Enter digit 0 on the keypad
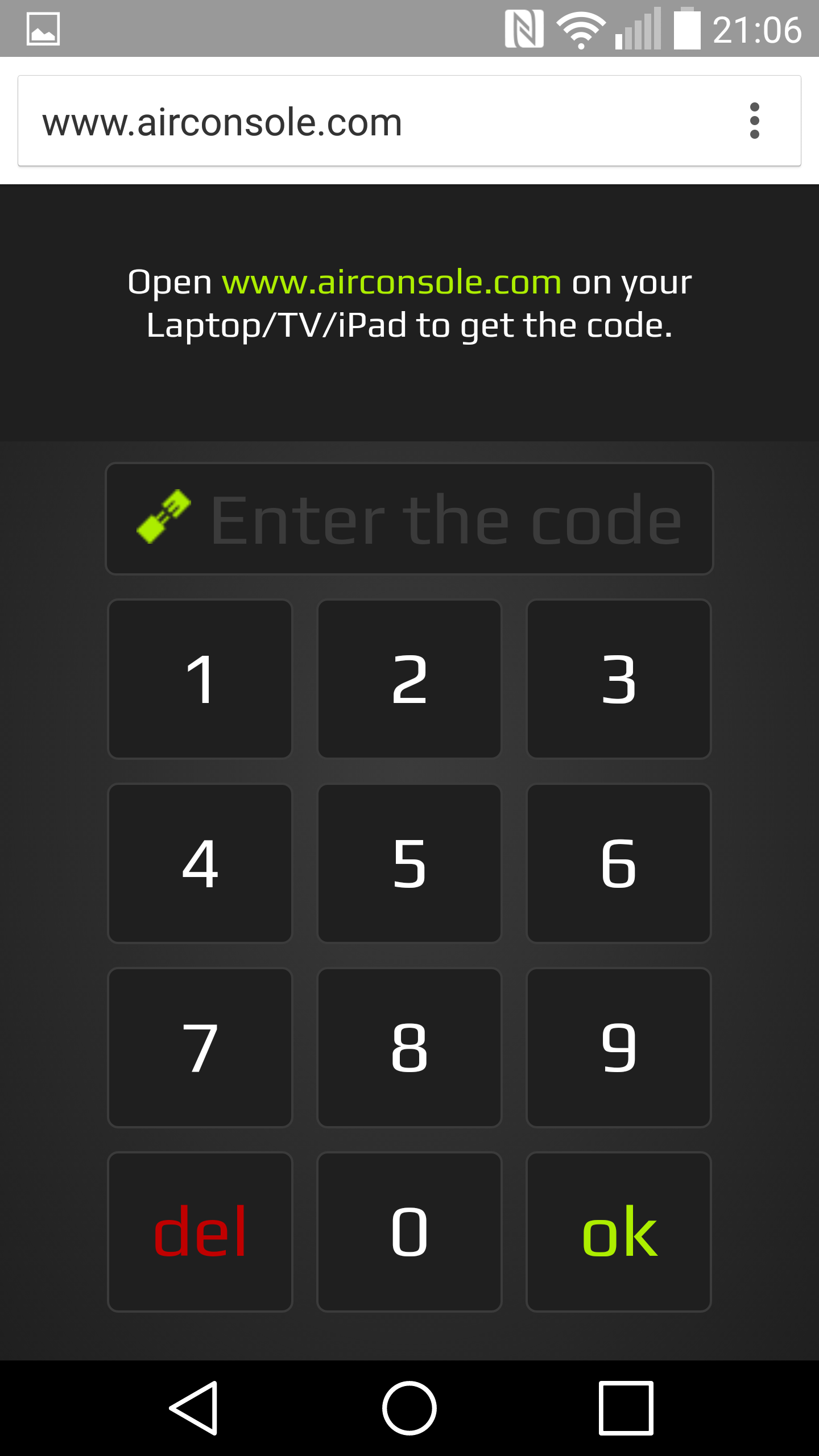This screenshot has width=819, height=1456. pos(409,1232)
